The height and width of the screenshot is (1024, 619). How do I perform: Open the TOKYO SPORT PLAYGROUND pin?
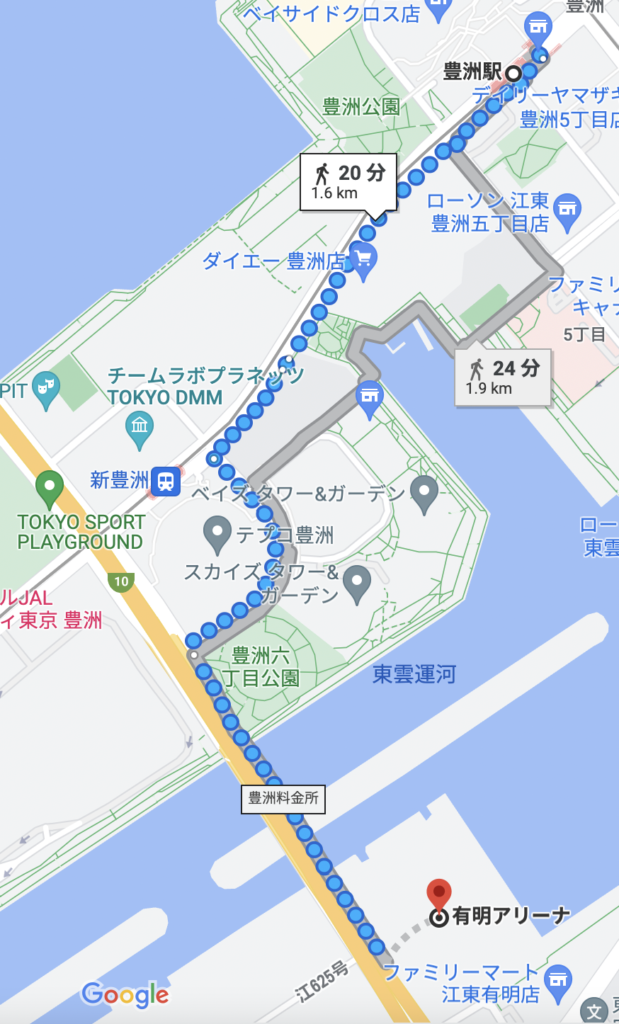click(49, 490)
